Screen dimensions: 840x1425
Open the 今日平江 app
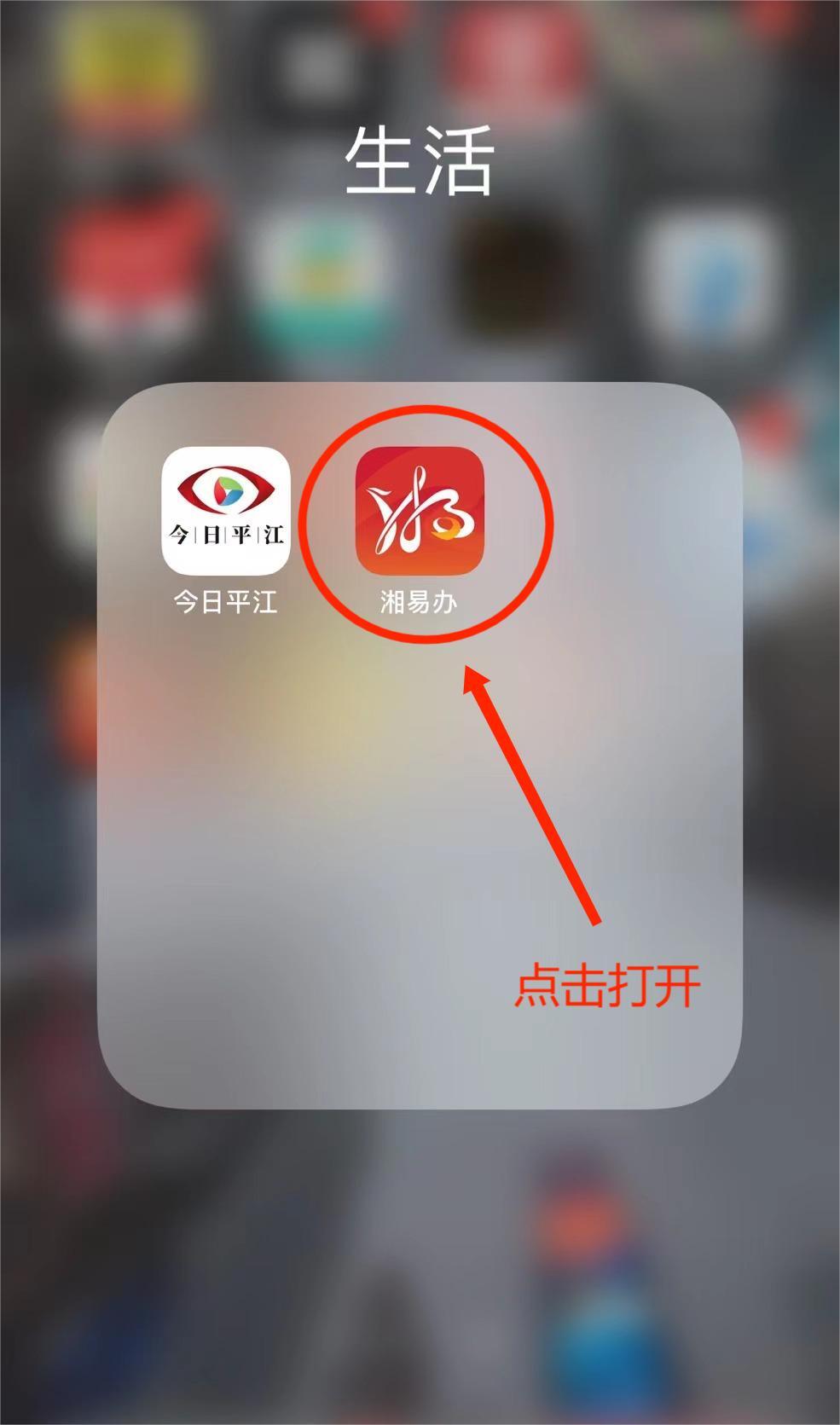(226, 510)
